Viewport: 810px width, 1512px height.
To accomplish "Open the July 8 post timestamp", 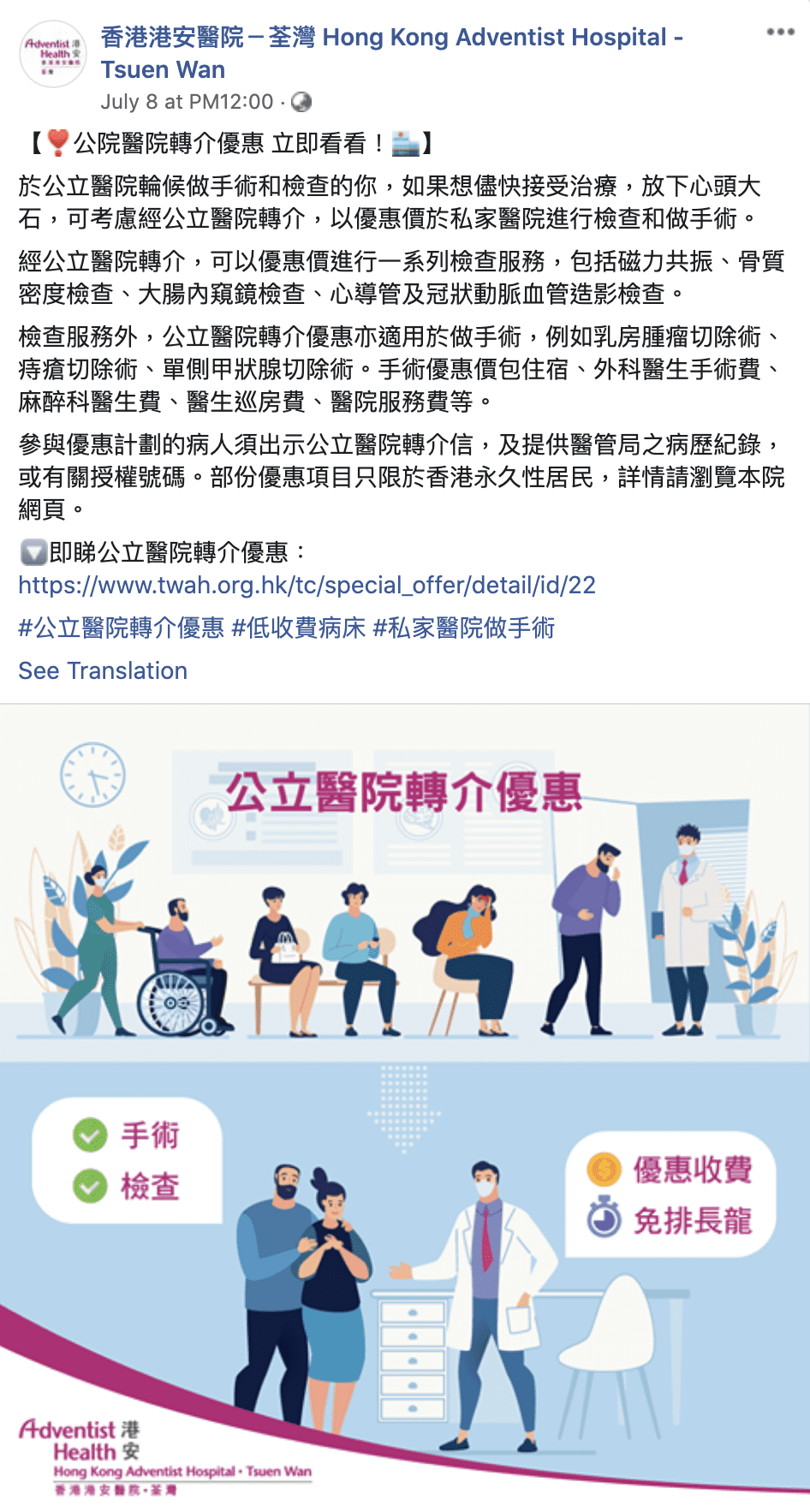I will pyautogui.click(x=187, y=102).
